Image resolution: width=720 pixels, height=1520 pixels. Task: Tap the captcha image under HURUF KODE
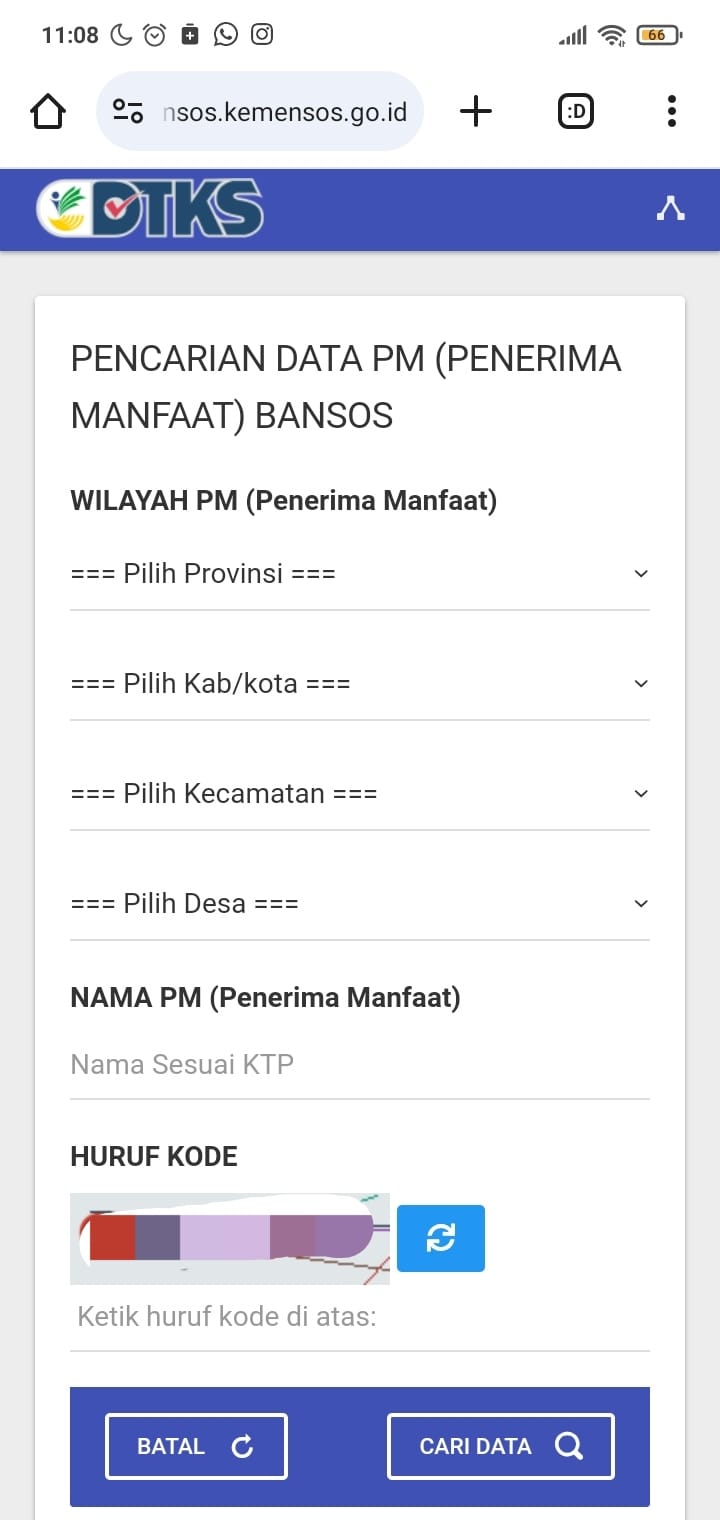pos(229,1238)
